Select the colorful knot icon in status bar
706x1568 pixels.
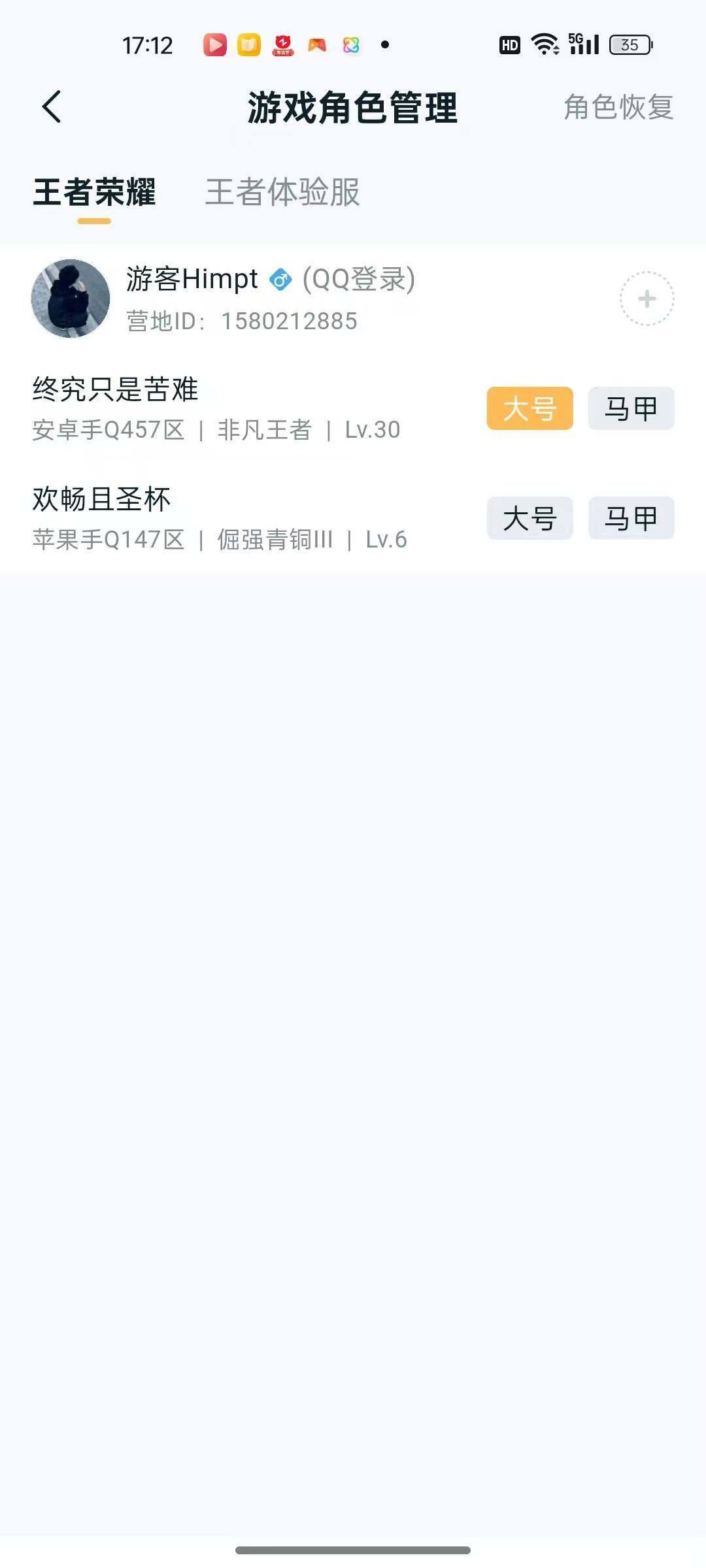pos(351,44)
